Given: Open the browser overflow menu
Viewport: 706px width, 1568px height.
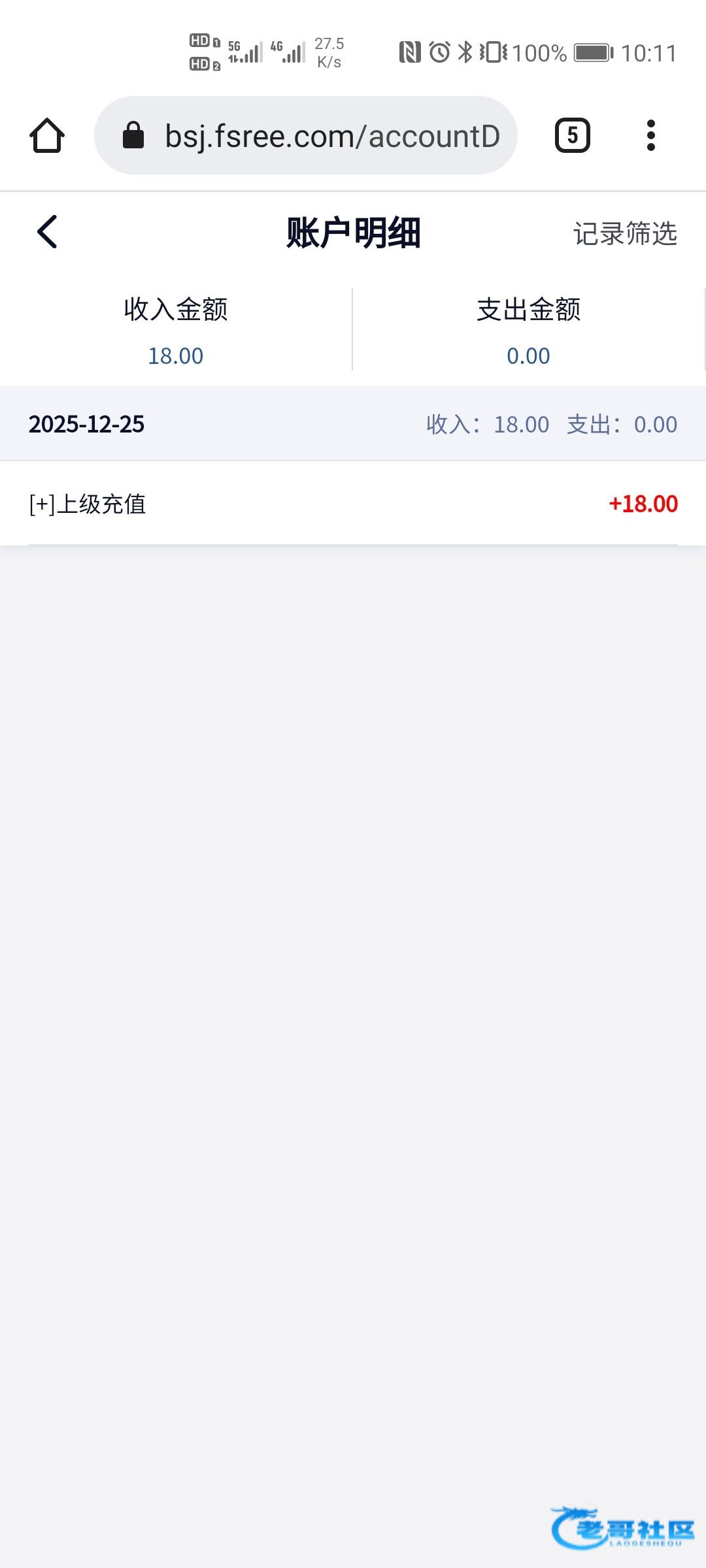Looking at the screenshot, I should (650, 136).
